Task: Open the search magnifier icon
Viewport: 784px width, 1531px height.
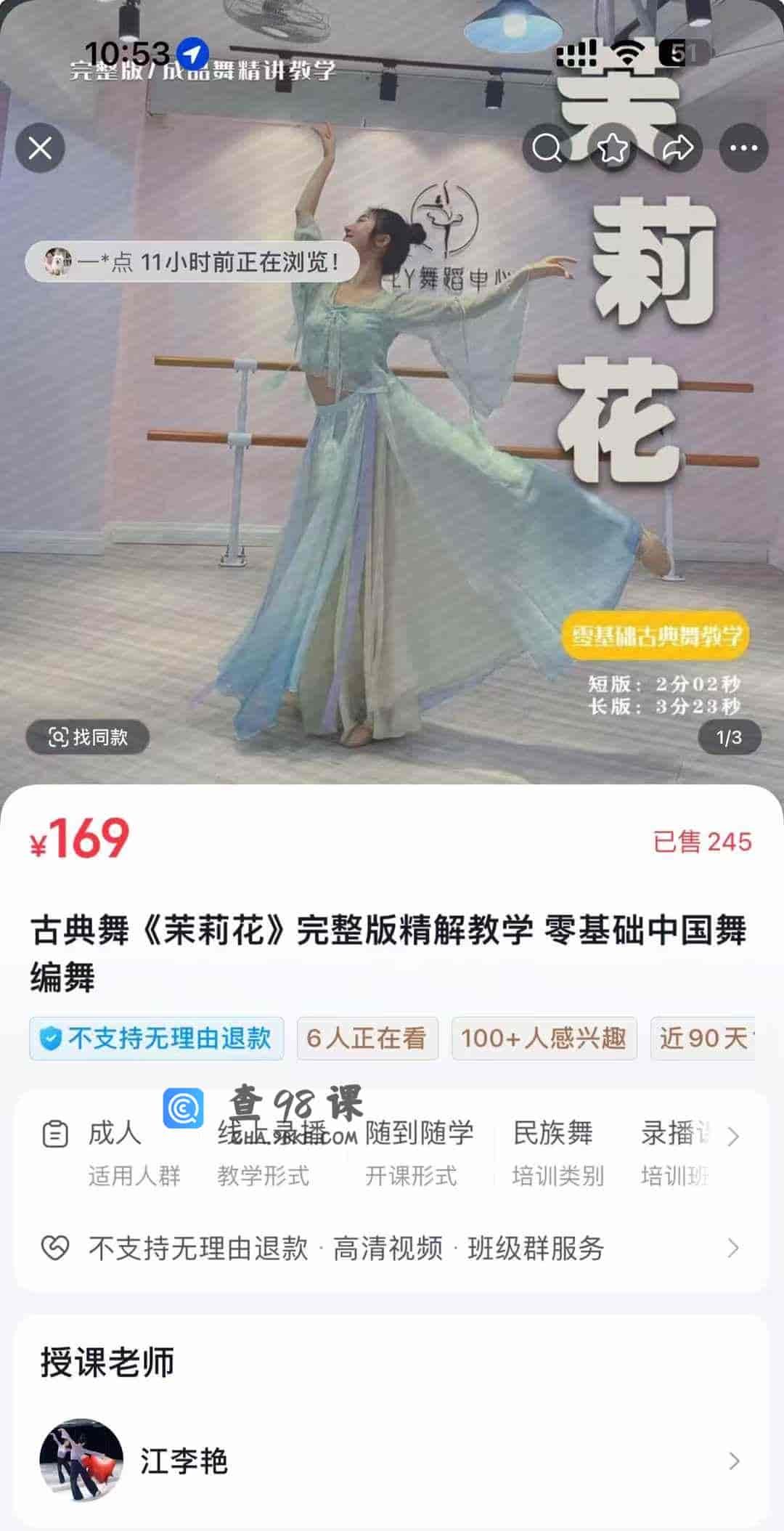Action: (x=548, y=149)
